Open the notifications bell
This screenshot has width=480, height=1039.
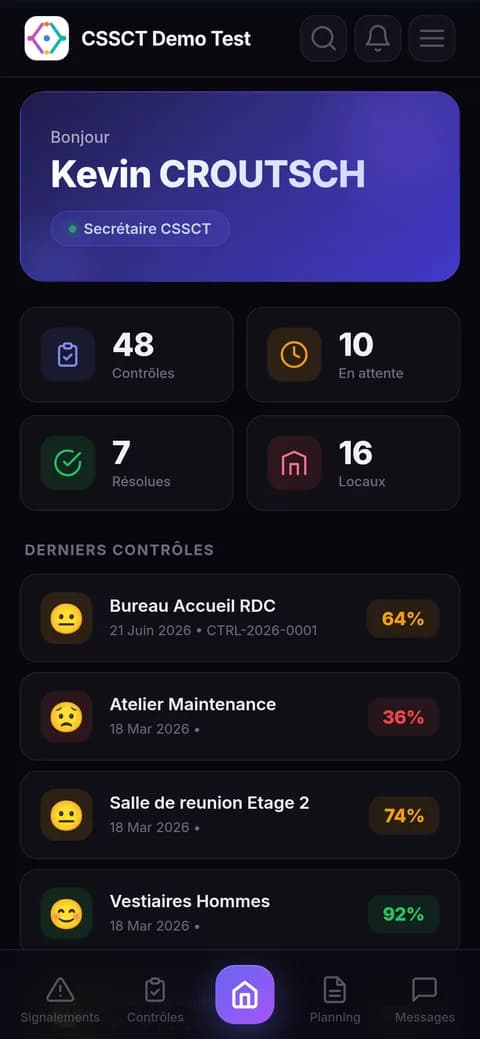pyautogui.click(x=378, y=38)
